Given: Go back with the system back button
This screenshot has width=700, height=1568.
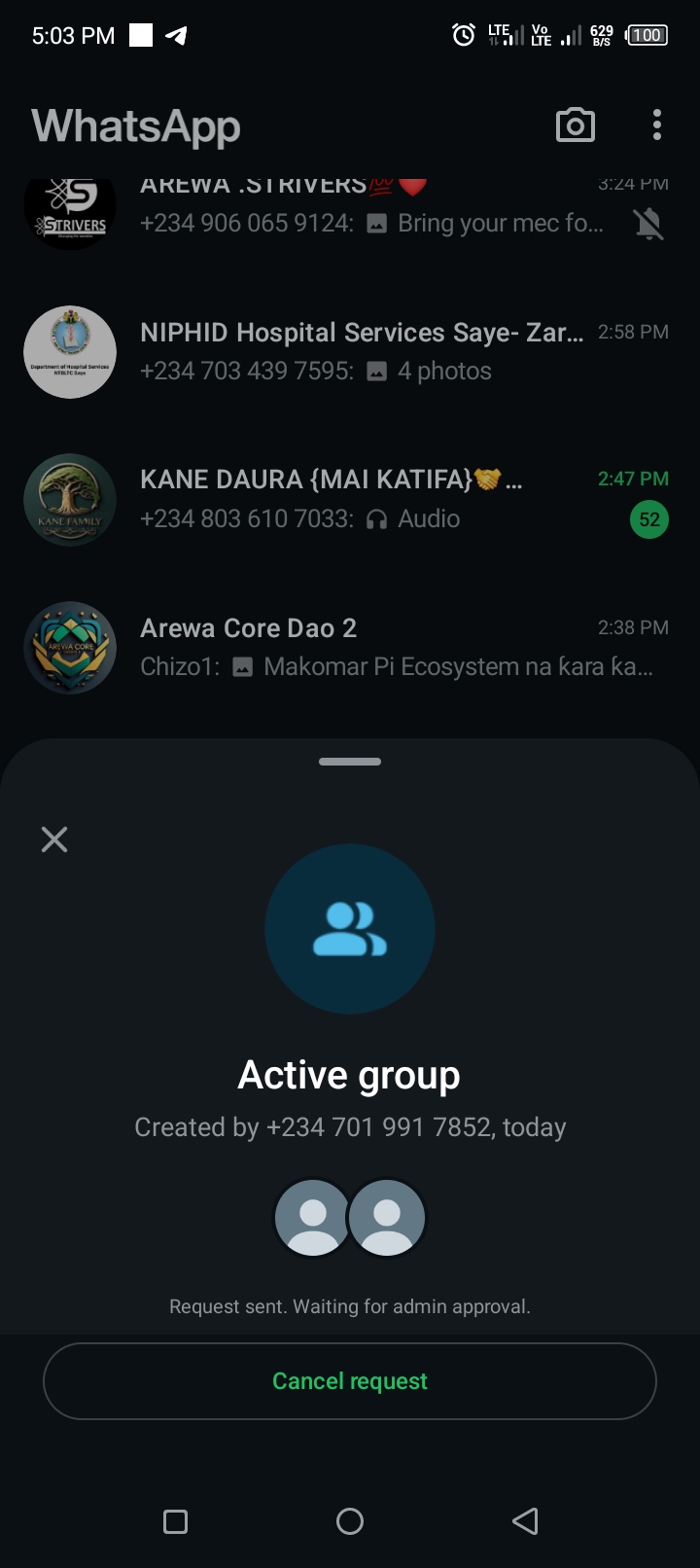Looking at the screenshot, I should [x=525, y=1521].
